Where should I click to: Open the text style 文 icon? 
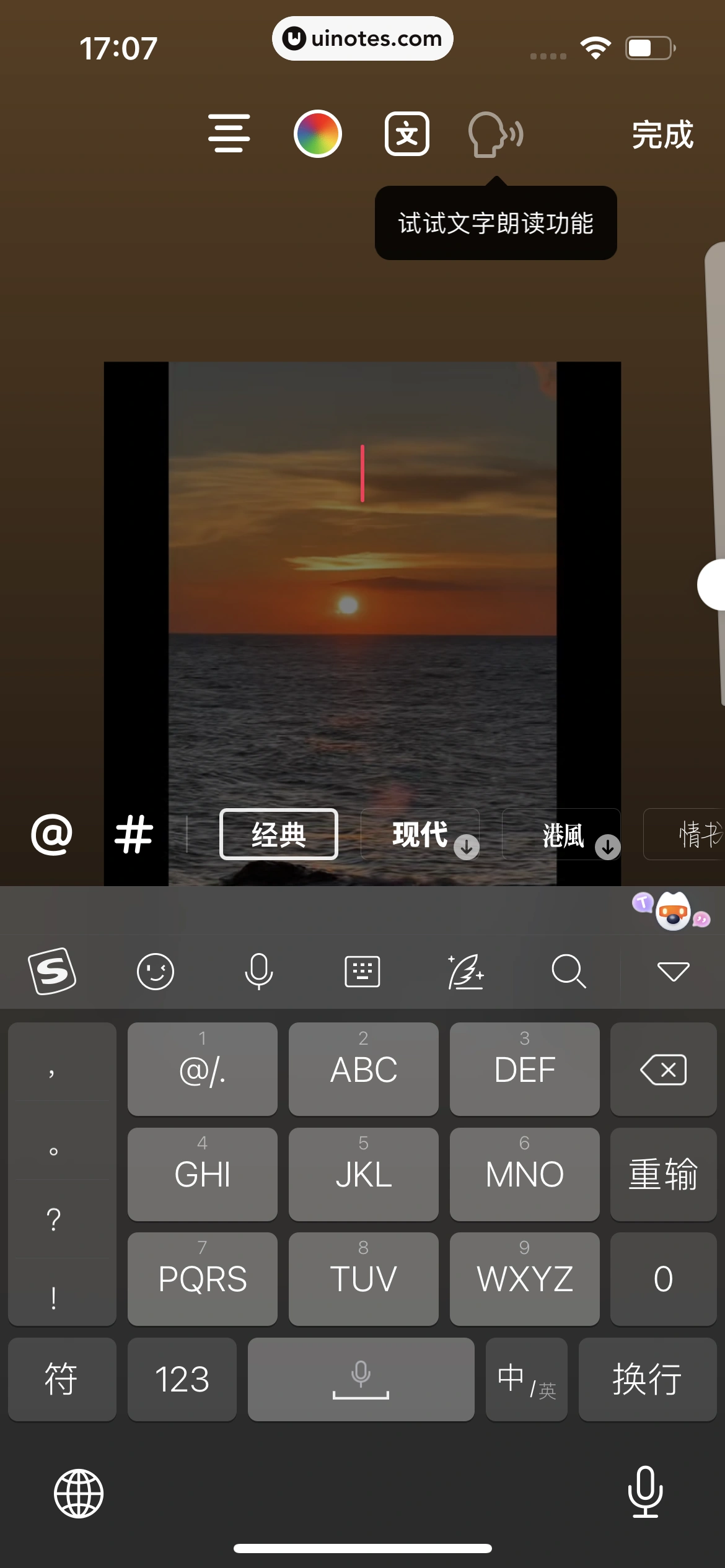[405, 134]
